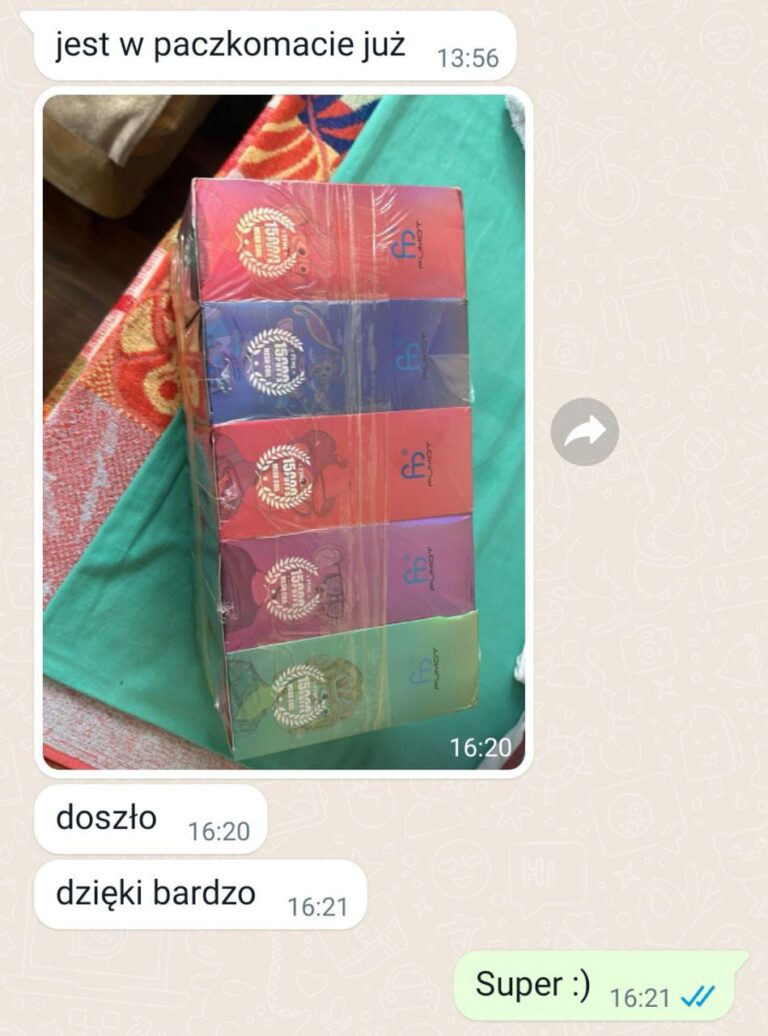Forward the photo using the arrow icon
The width and height of the screenshot is (768, 1036).
585,432
